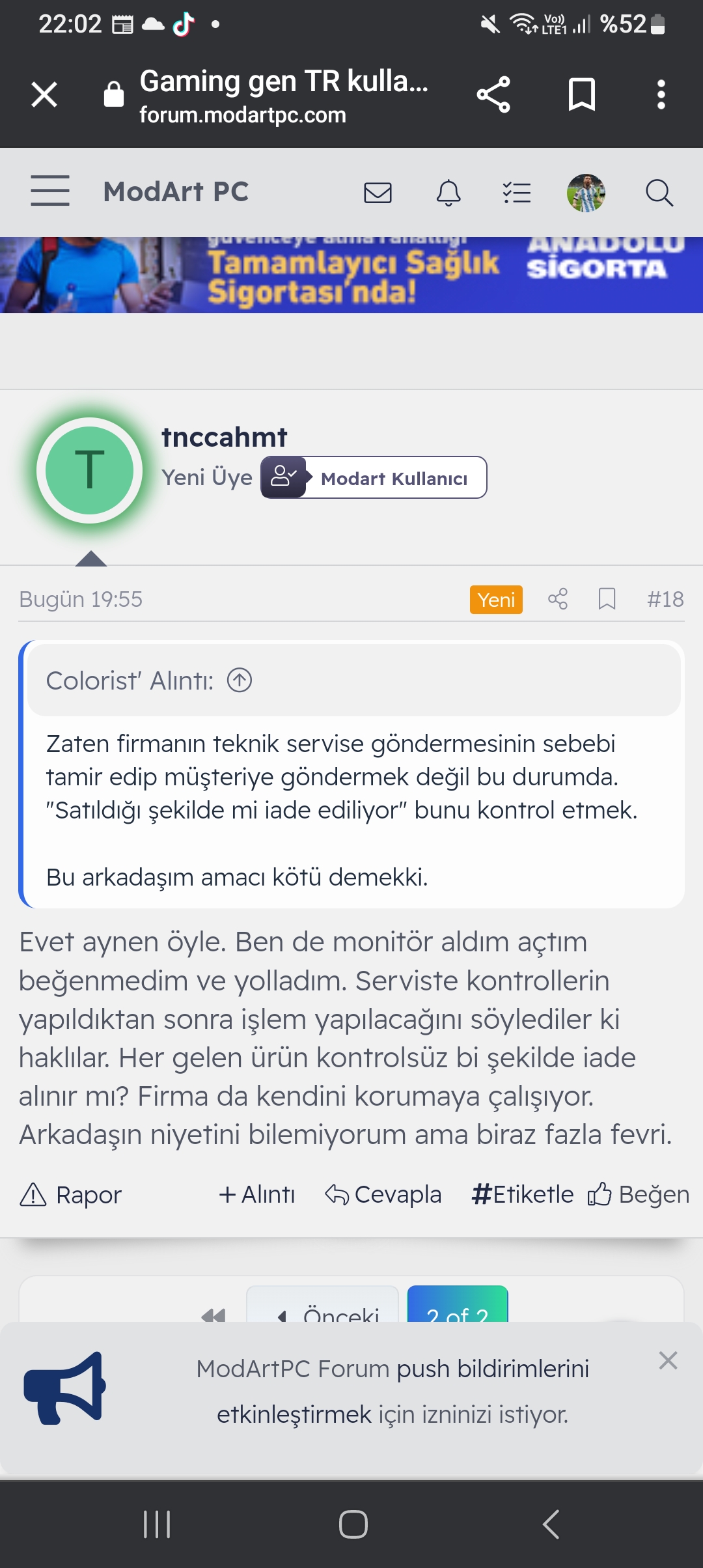Bookmark the page in browser toolbar
Image resolution: width=703 pixels, height=1568 pixels.
click(x=581, y=95)
